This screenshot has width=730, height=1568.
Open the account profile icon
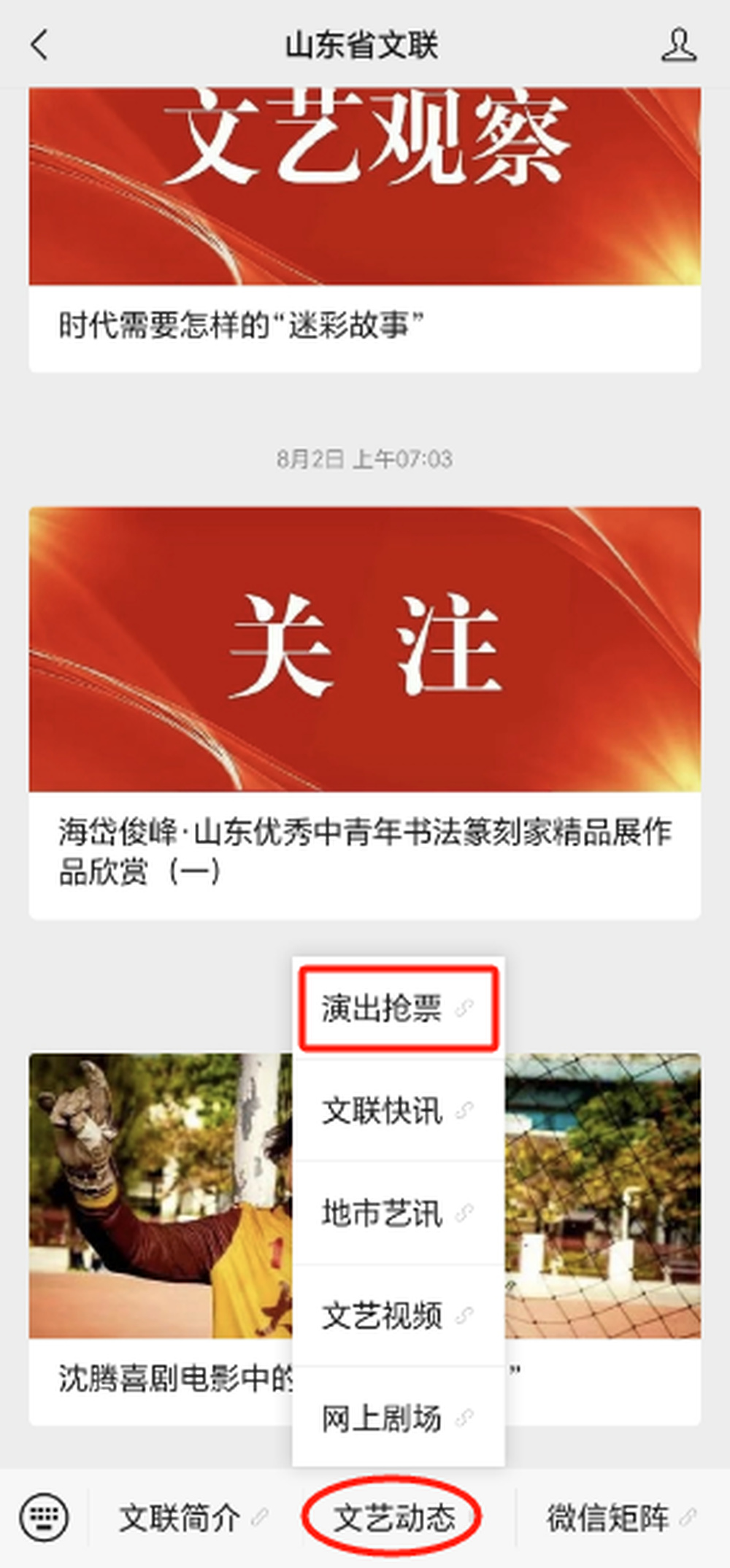678,45
